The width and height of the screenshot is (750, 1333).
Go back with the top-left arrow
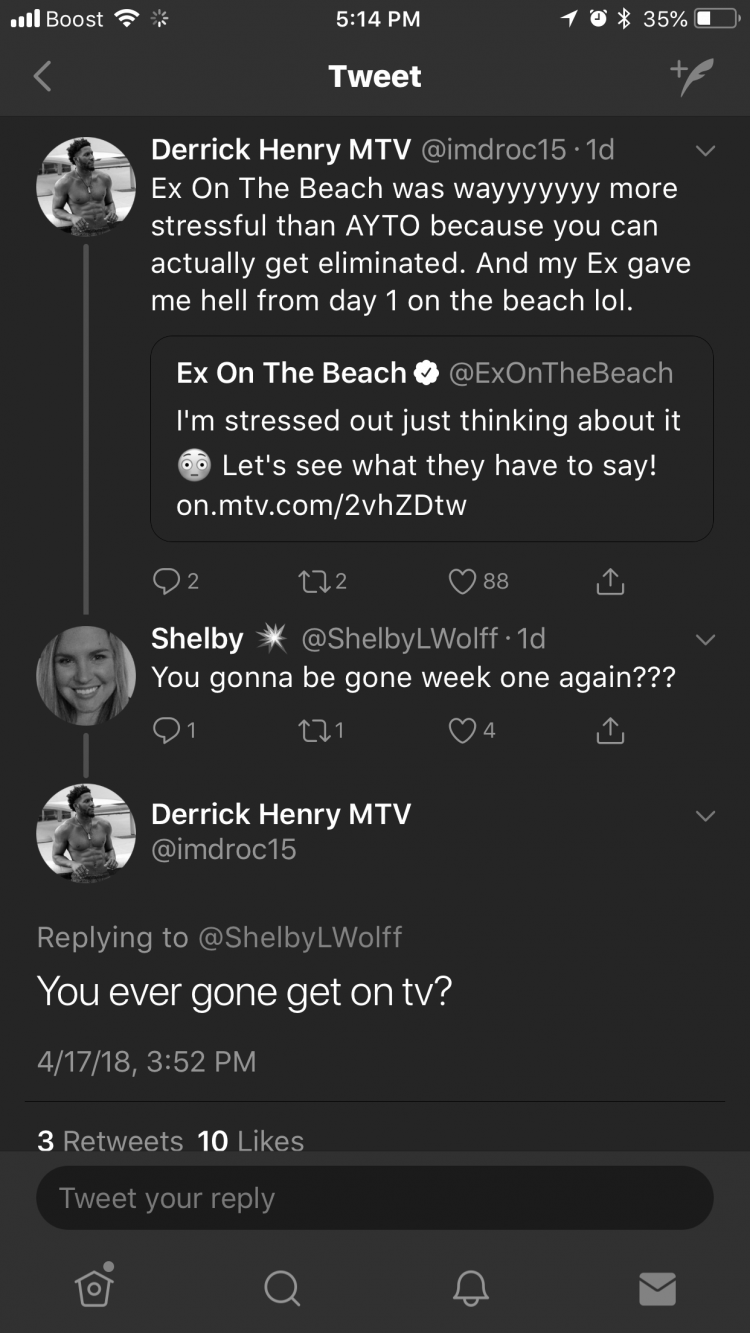point(42,77)
